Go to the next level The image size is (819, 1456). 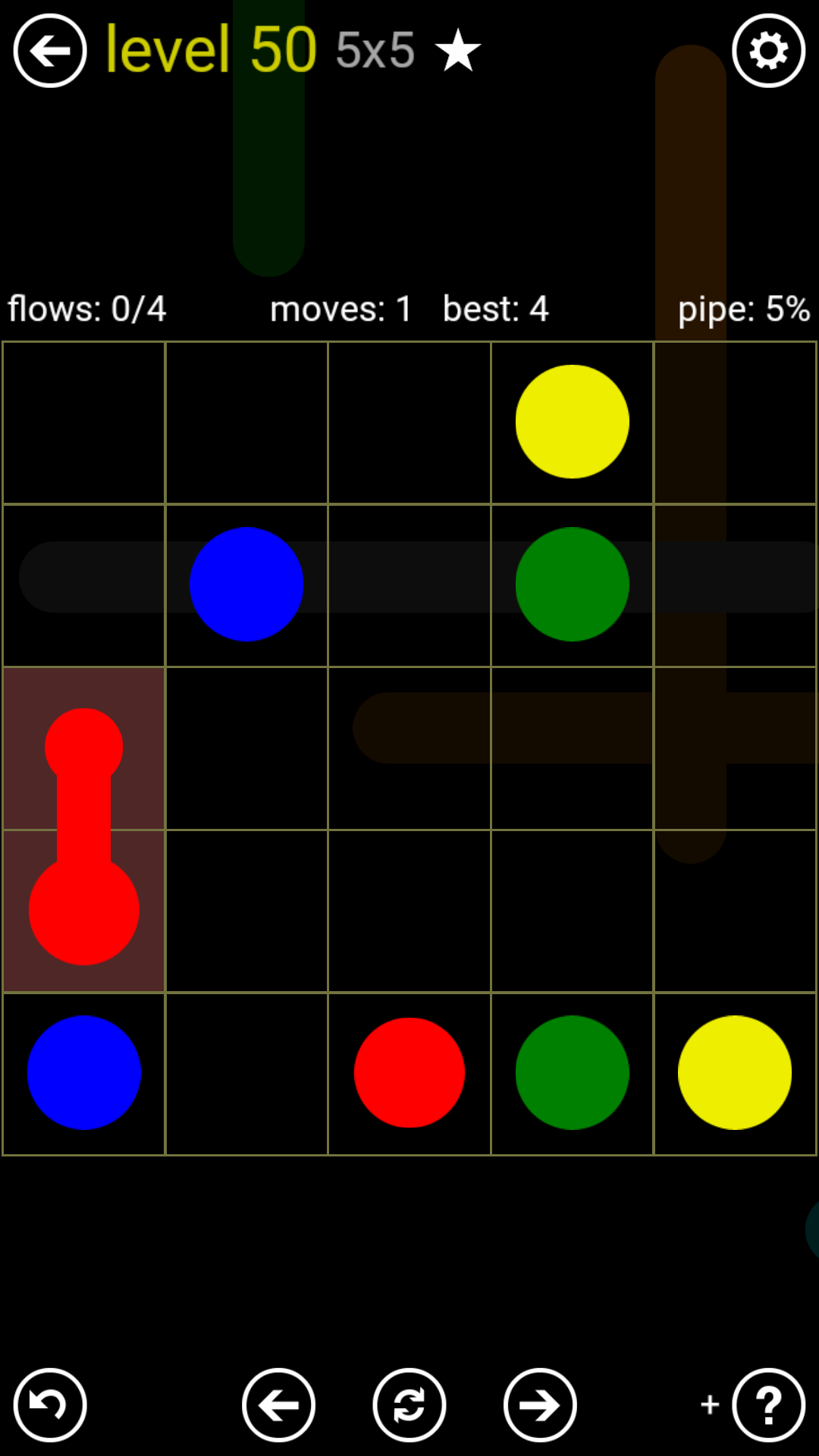pyautogui.click(x=540, y=1405)
